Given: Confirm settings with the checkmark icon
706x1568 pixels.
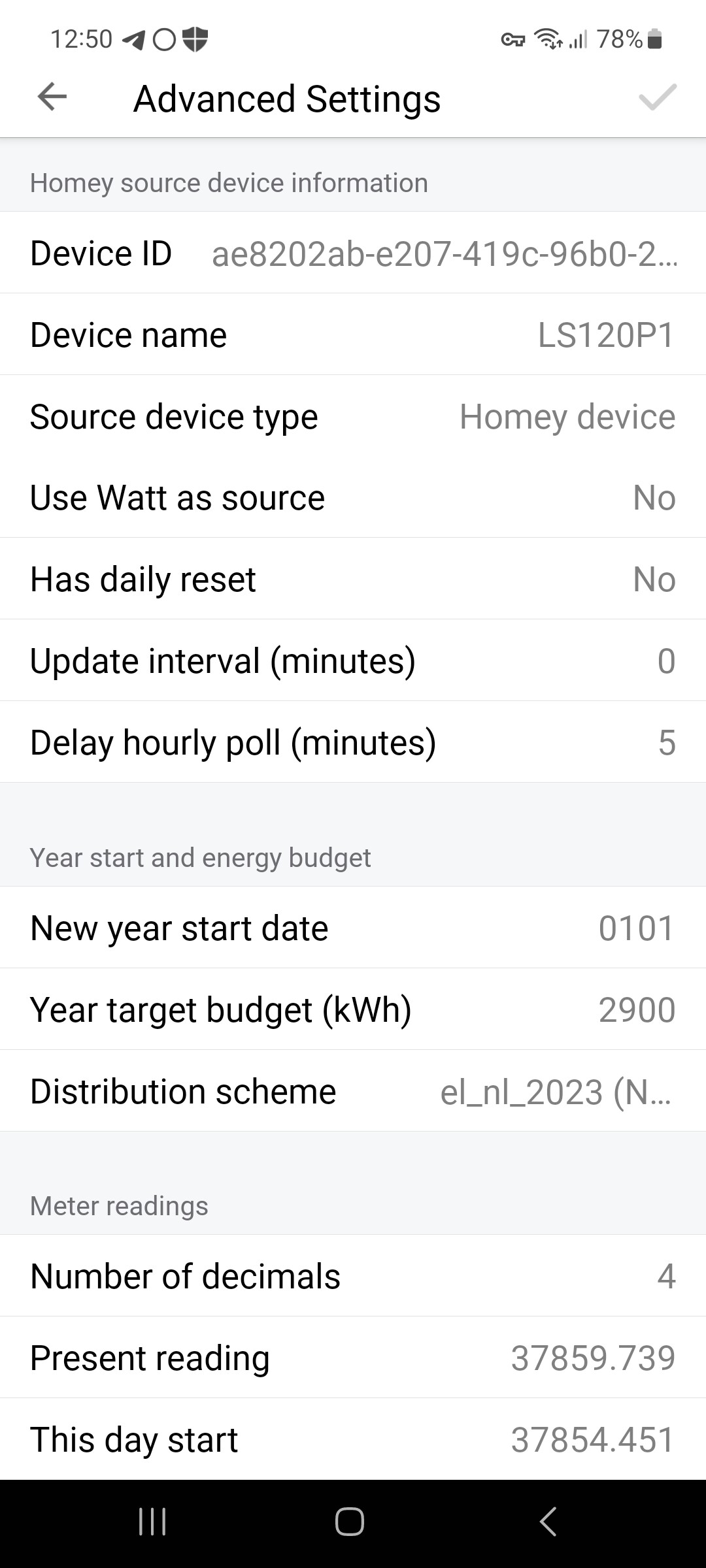Looking at the screenshot, I should pos(657,98).
